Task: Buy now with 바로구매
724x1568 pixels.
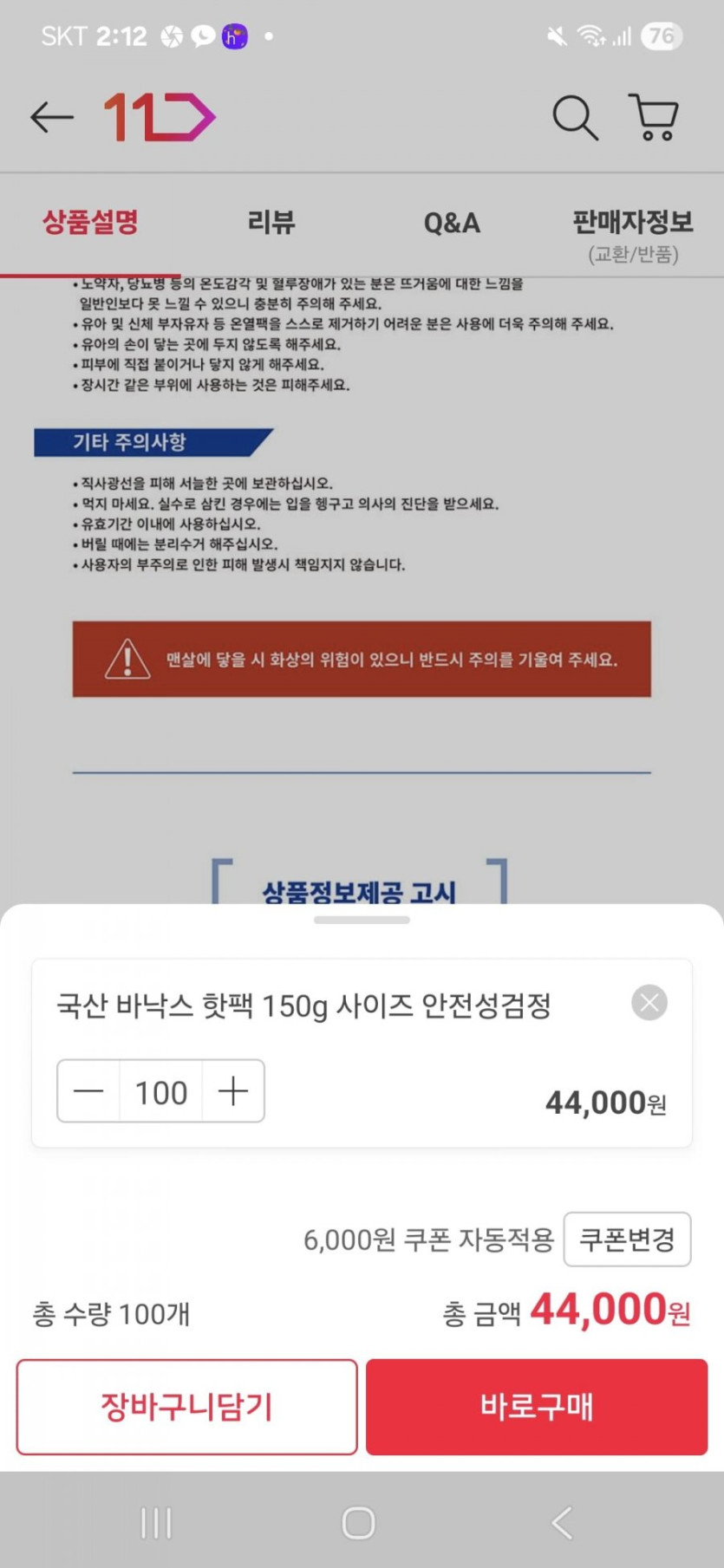Action: [537, 1407]
